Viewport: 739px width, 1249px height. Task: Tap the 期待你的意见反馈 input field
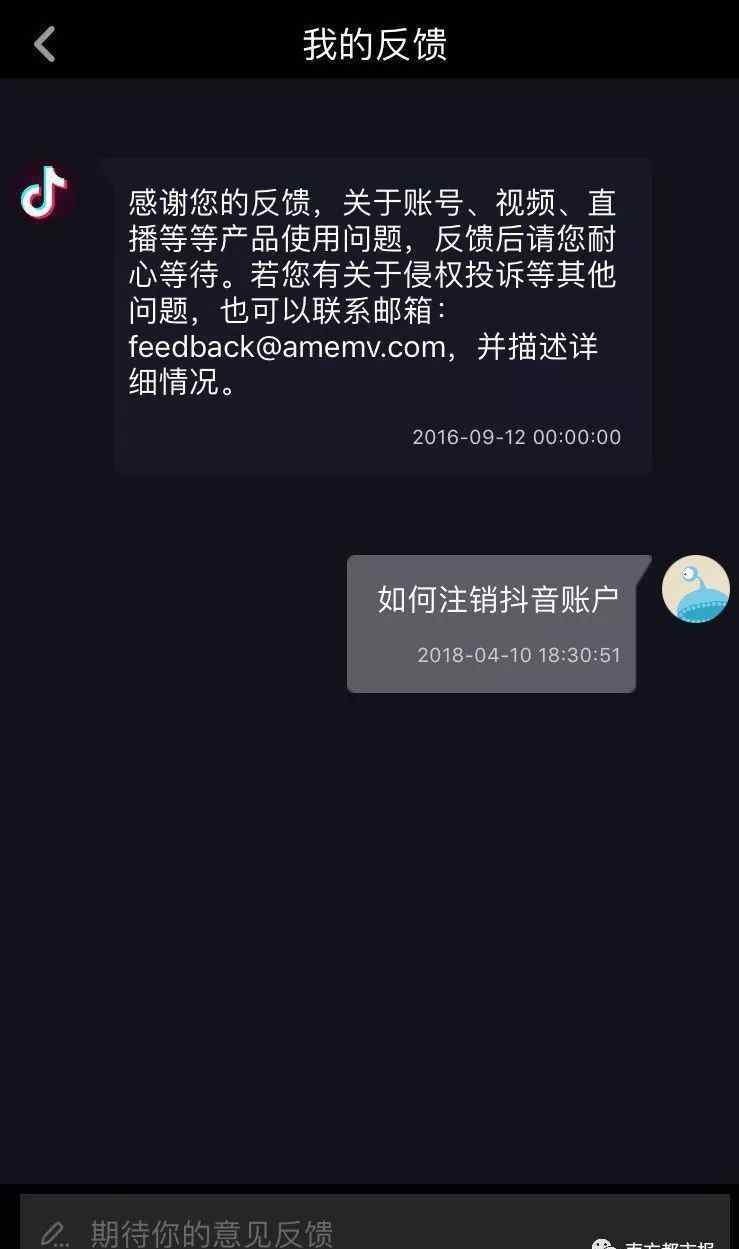click(375, 1222)
